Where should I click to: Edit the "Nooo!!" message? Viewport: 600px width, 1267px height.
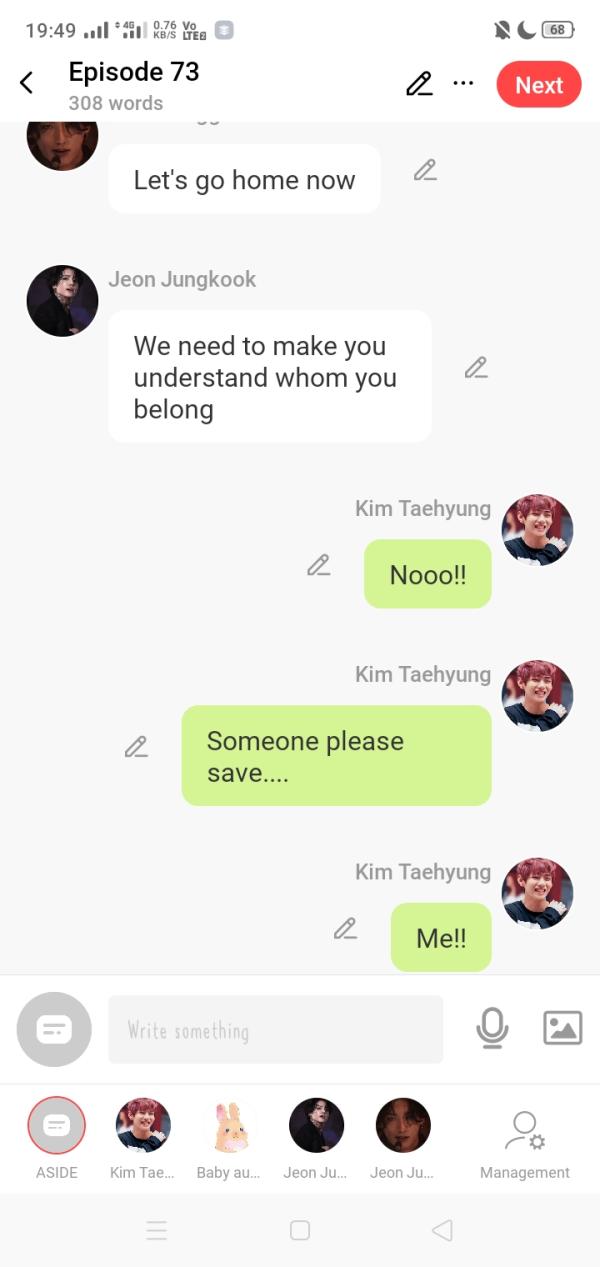(318, 566)
